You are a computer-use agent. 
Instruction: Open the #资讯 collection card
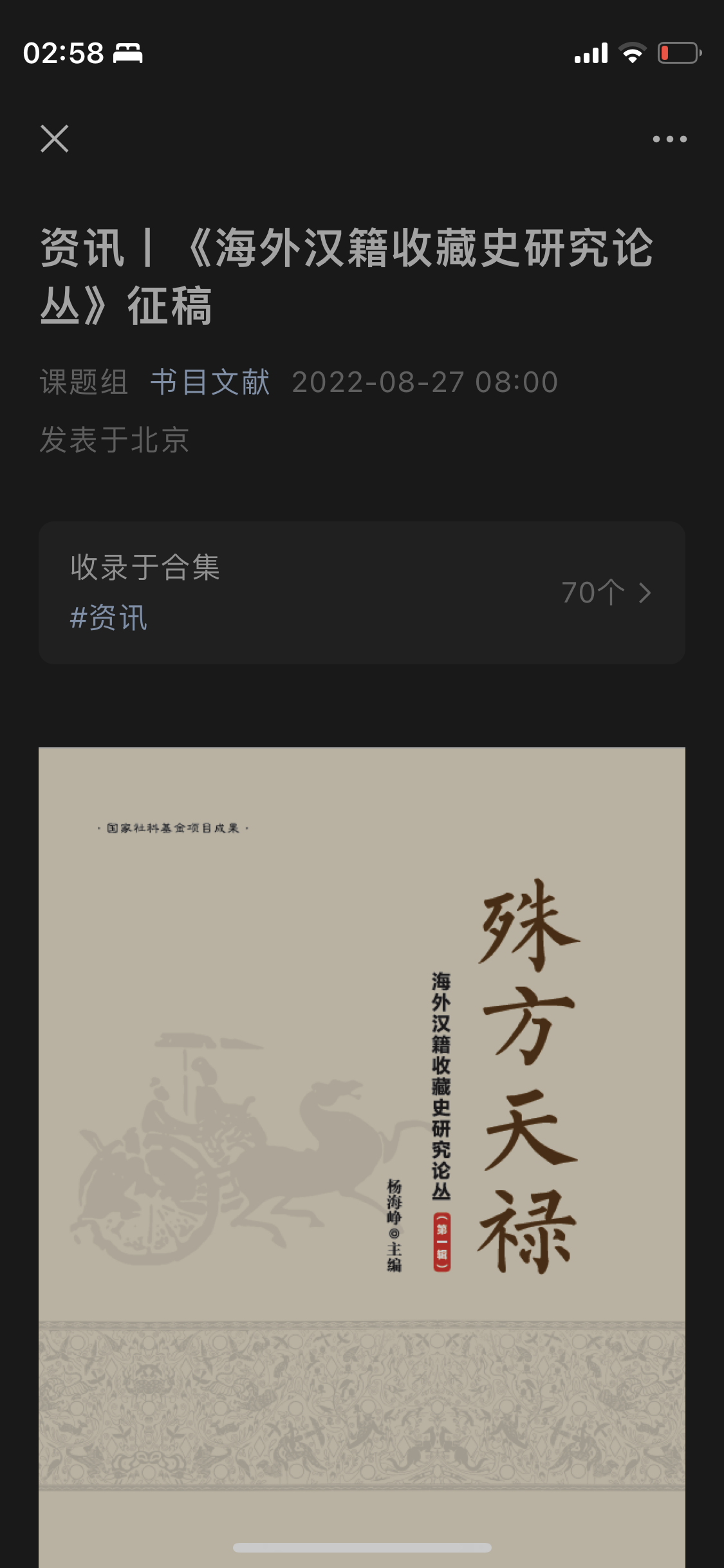pos(362,593)
